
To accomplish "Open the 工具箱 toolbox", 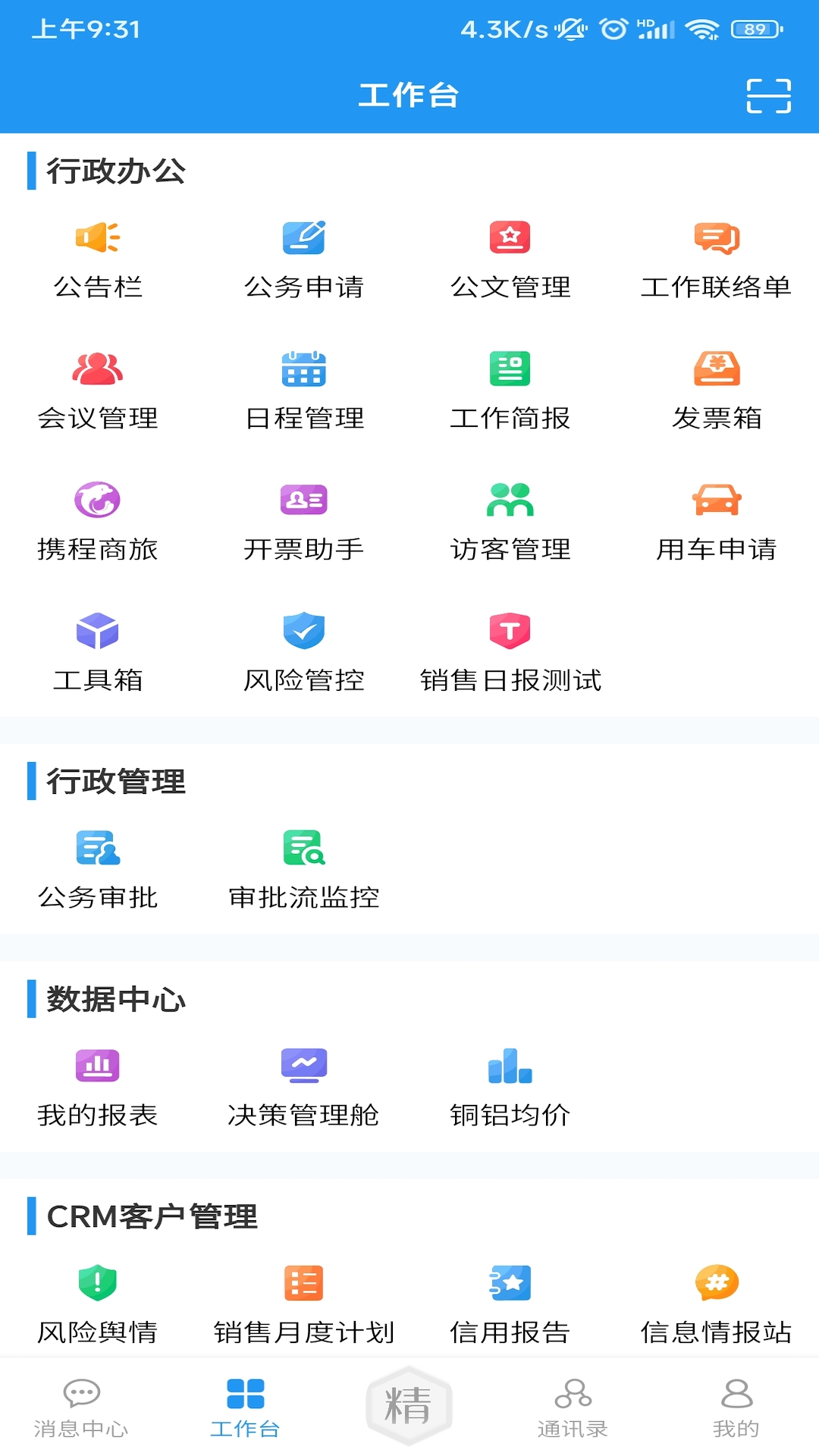I will (96, 651).
